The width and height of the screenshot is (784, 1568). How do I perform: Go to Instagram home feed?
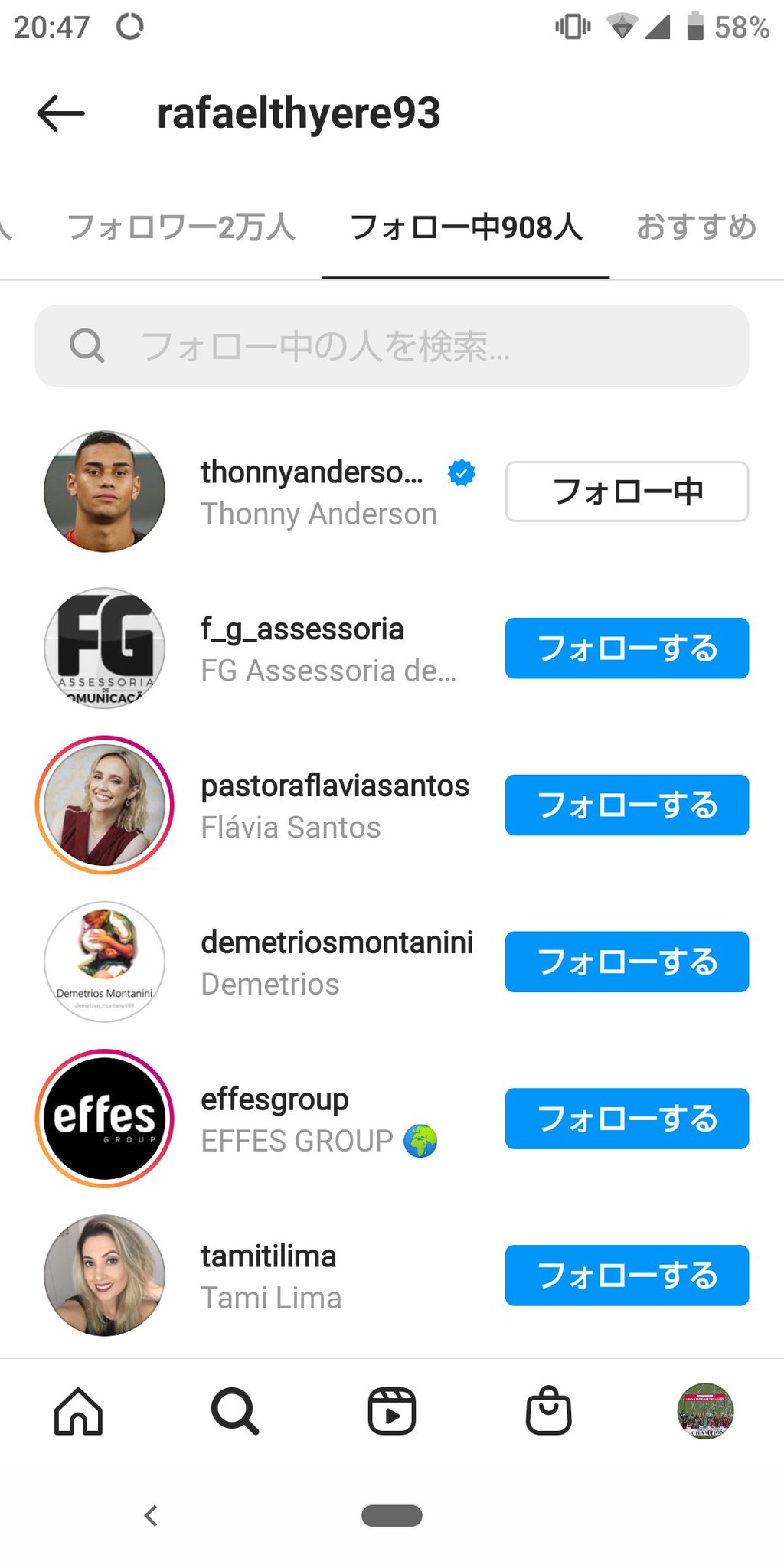click(78, 1411)
